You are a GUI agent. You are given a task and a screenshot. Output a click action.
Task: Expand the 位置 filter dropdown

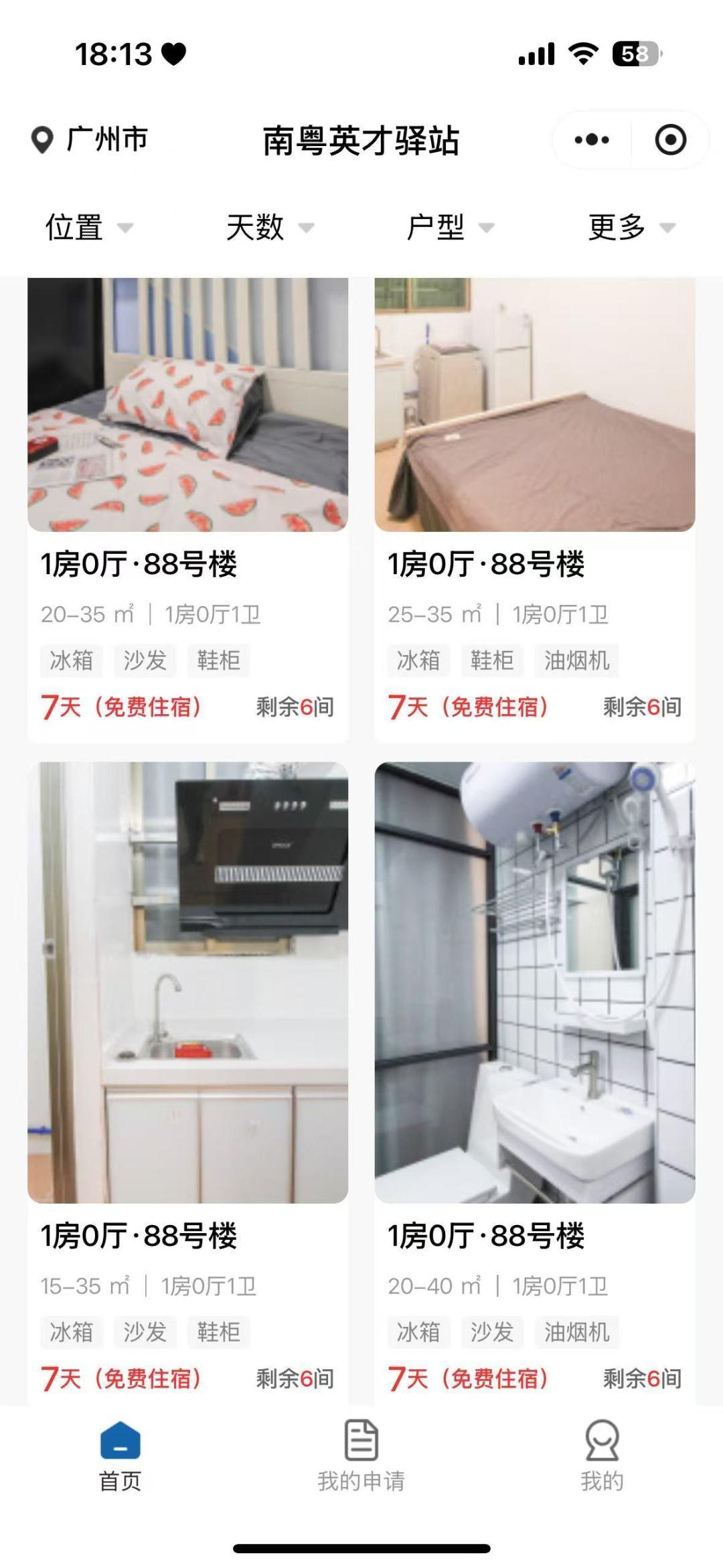pos(89,228)
